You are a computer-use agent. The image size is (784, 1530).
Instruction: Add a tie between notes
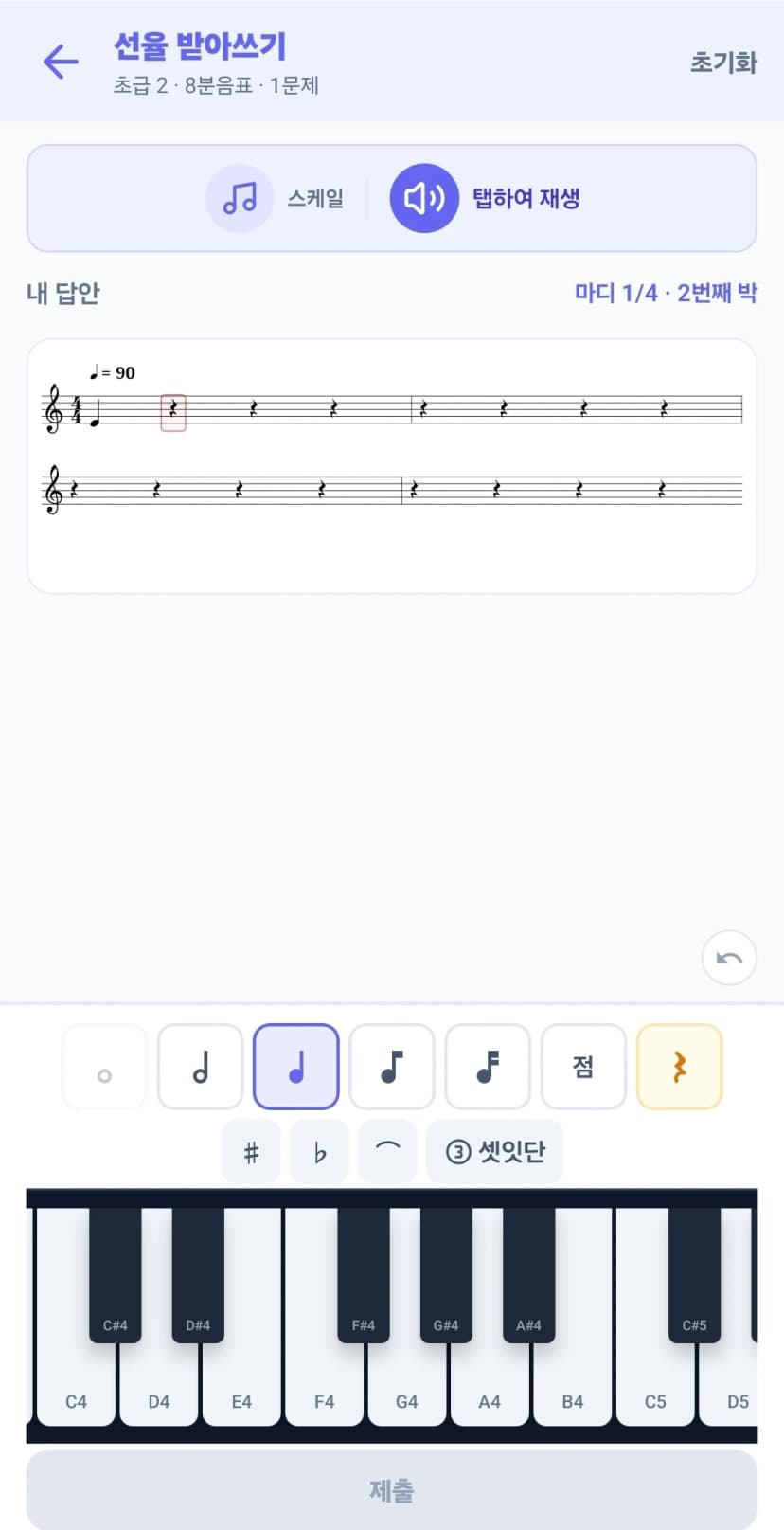tap(388, 1152)
